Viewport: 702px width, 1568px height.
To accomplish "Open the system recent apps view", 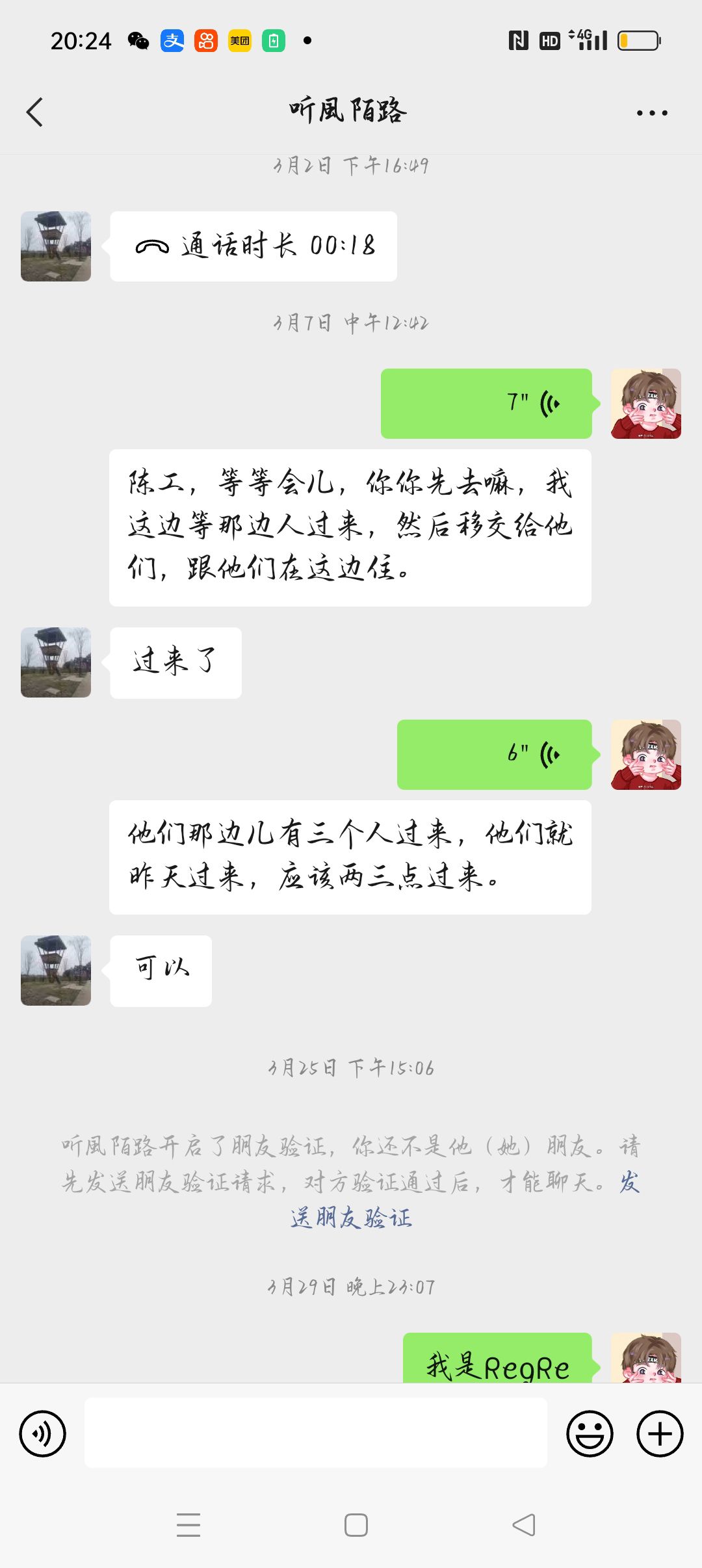I will click(188, 1525).
